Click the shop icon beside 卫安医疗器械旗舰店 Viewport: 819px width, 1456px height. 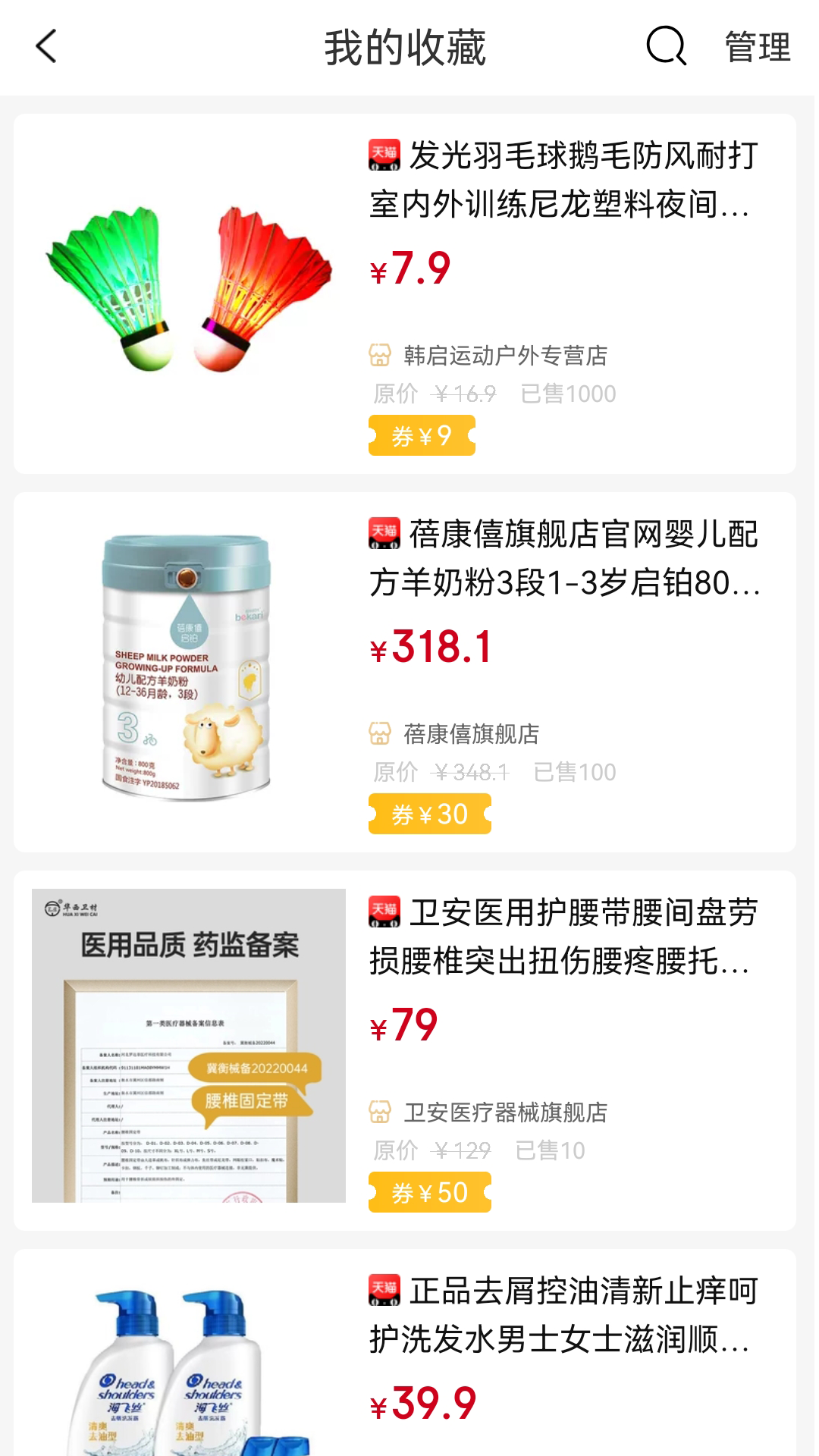[378, 1112]
